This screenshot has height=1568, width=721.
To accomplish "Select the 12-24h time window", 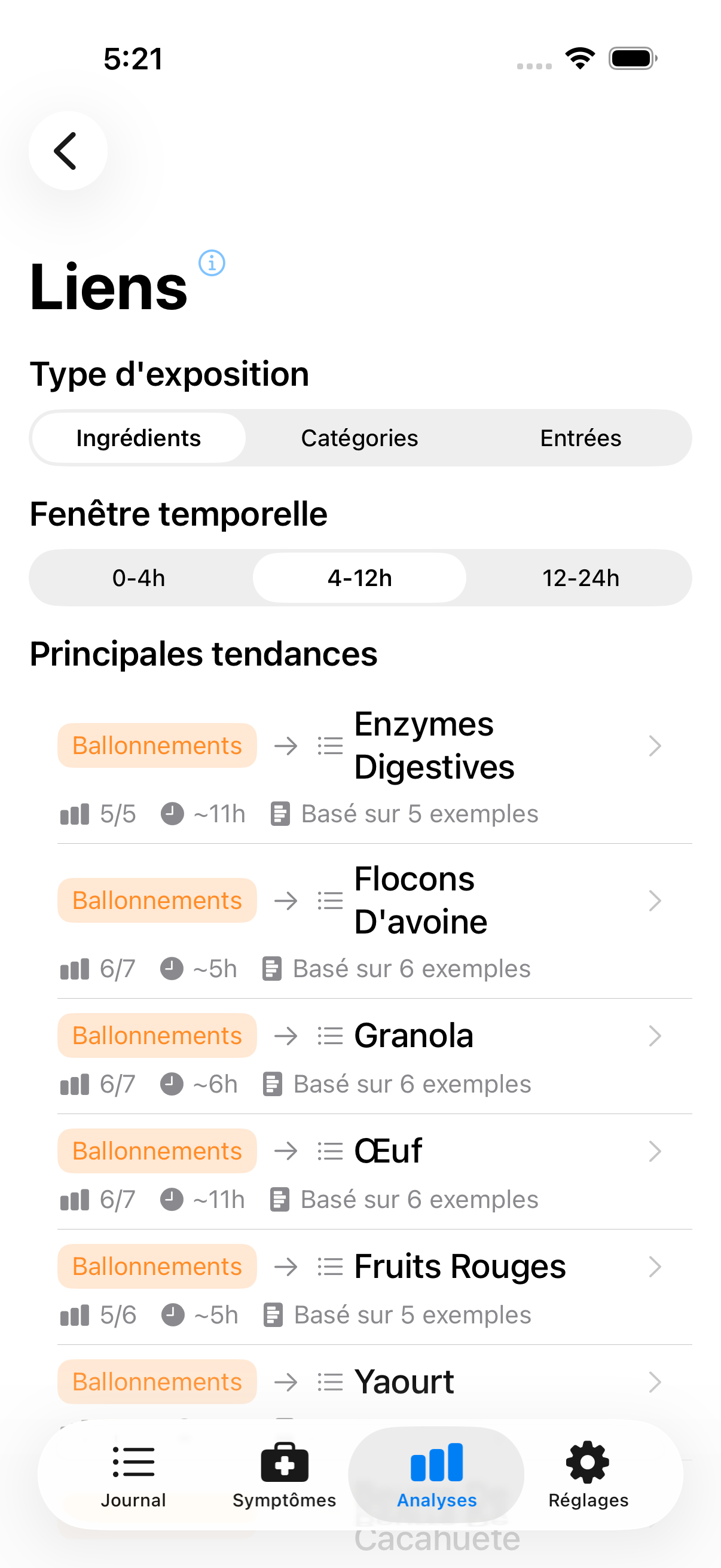I will tap(581, 578).
